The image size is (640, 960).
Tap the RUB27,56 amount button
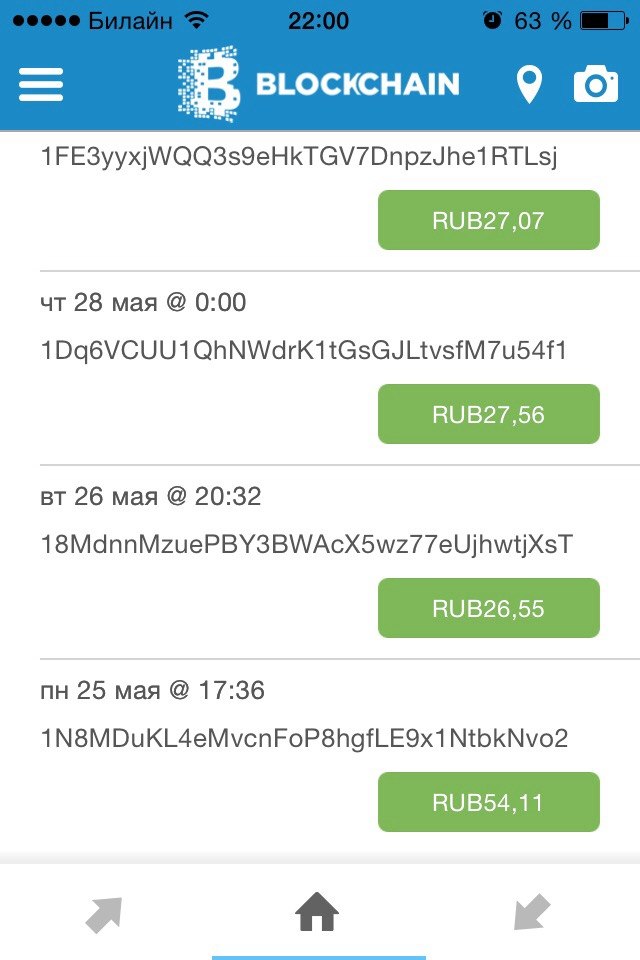coord(488,414)
